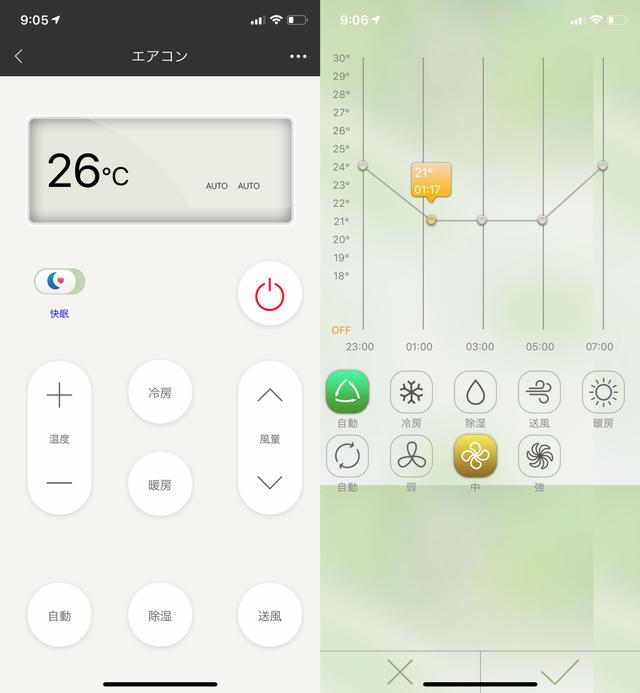This screenshot has width=640, height=693.
Task: Decrease temperature with the minus button
Action: (x=59, y=483)
